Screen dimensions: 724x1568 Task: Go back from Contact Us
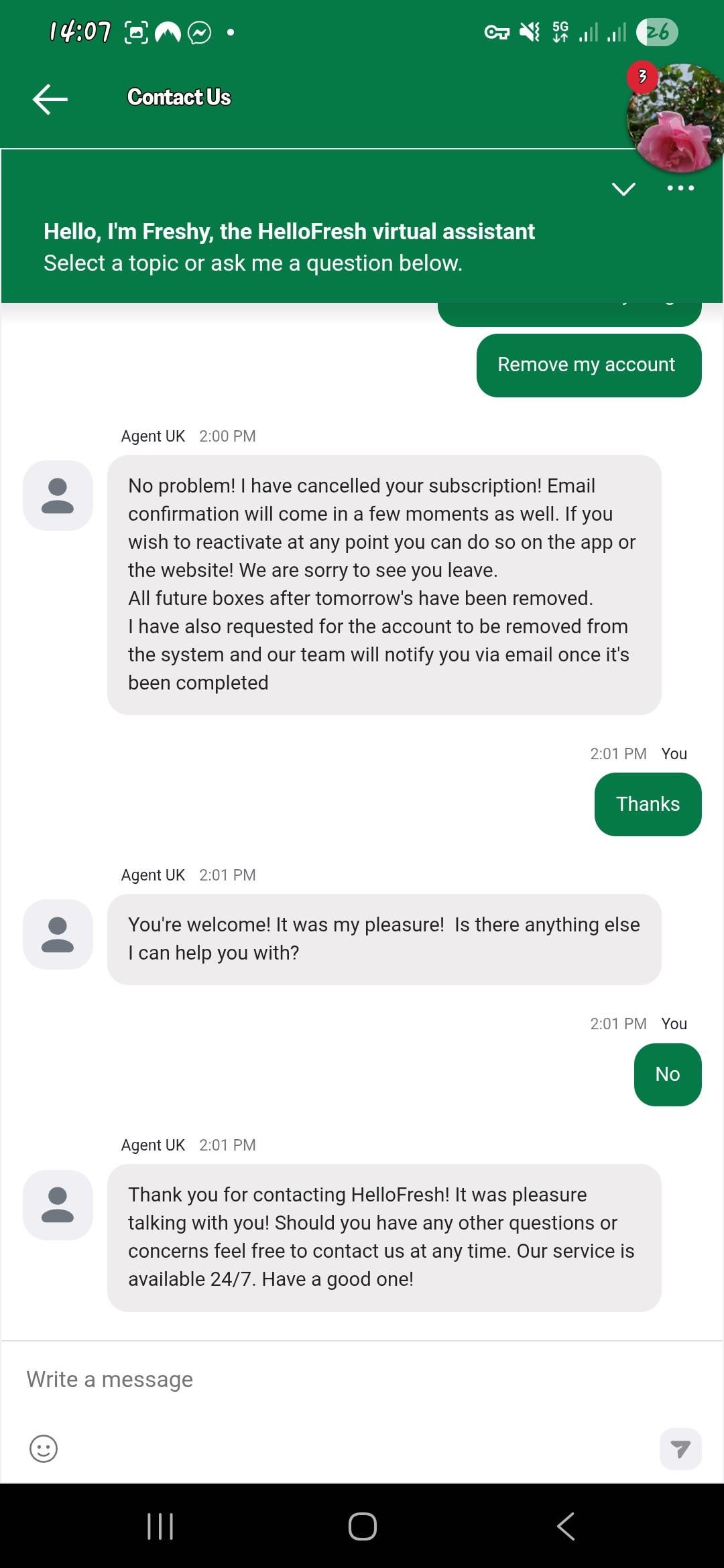(x=50, y=99)
